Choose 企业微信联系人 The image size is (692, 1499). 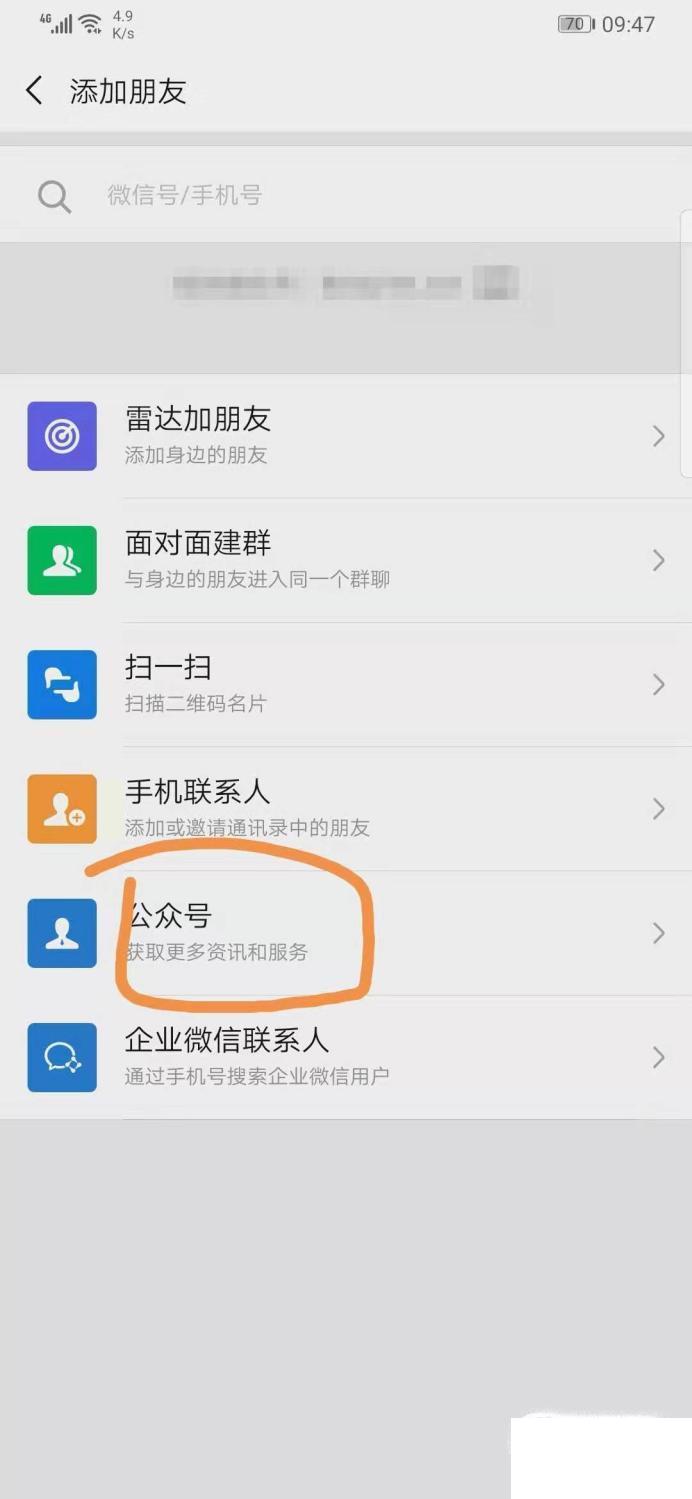[x=346, y=1057]
